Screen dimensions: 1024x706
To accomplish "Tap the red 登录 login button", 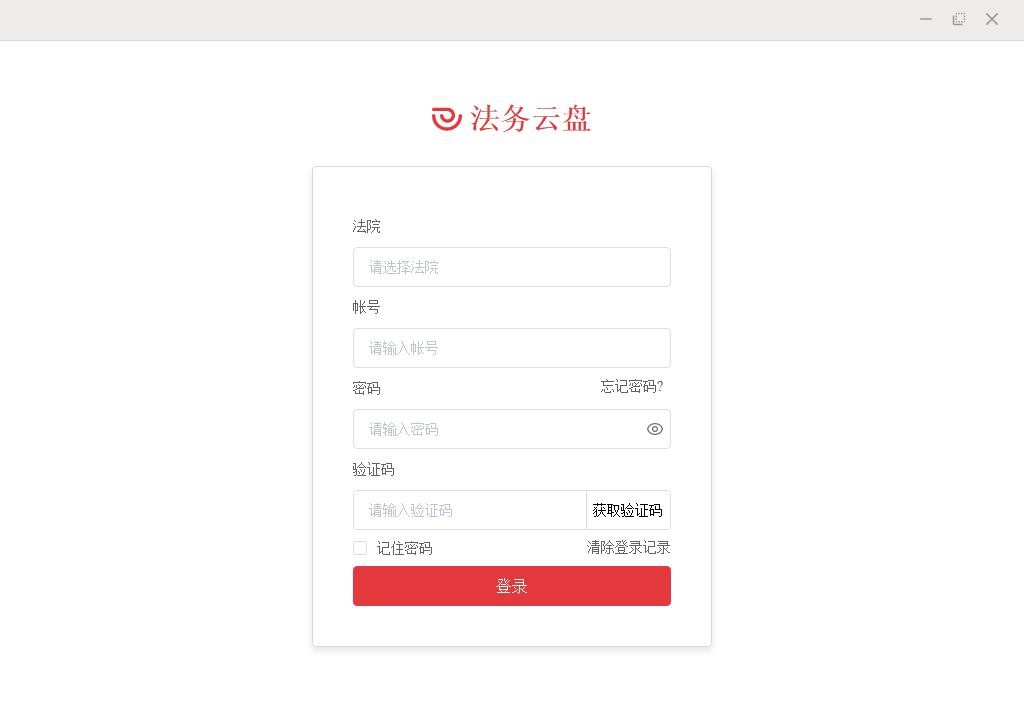I will 511,586.
